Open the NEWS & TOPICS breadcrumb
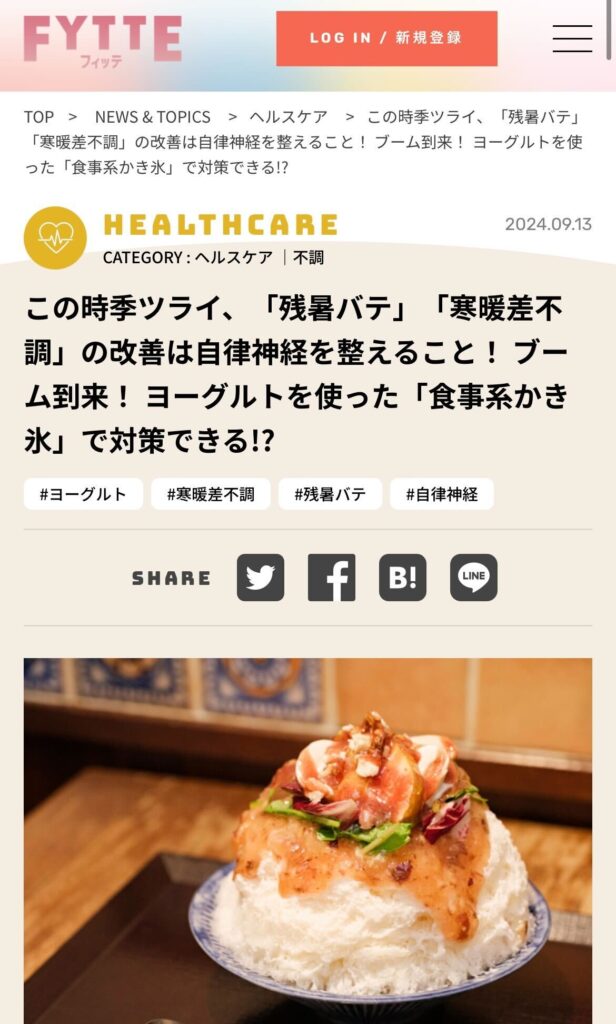Image resolution: width=616 pixels, height=1024 pixels. tap(152, 117)
